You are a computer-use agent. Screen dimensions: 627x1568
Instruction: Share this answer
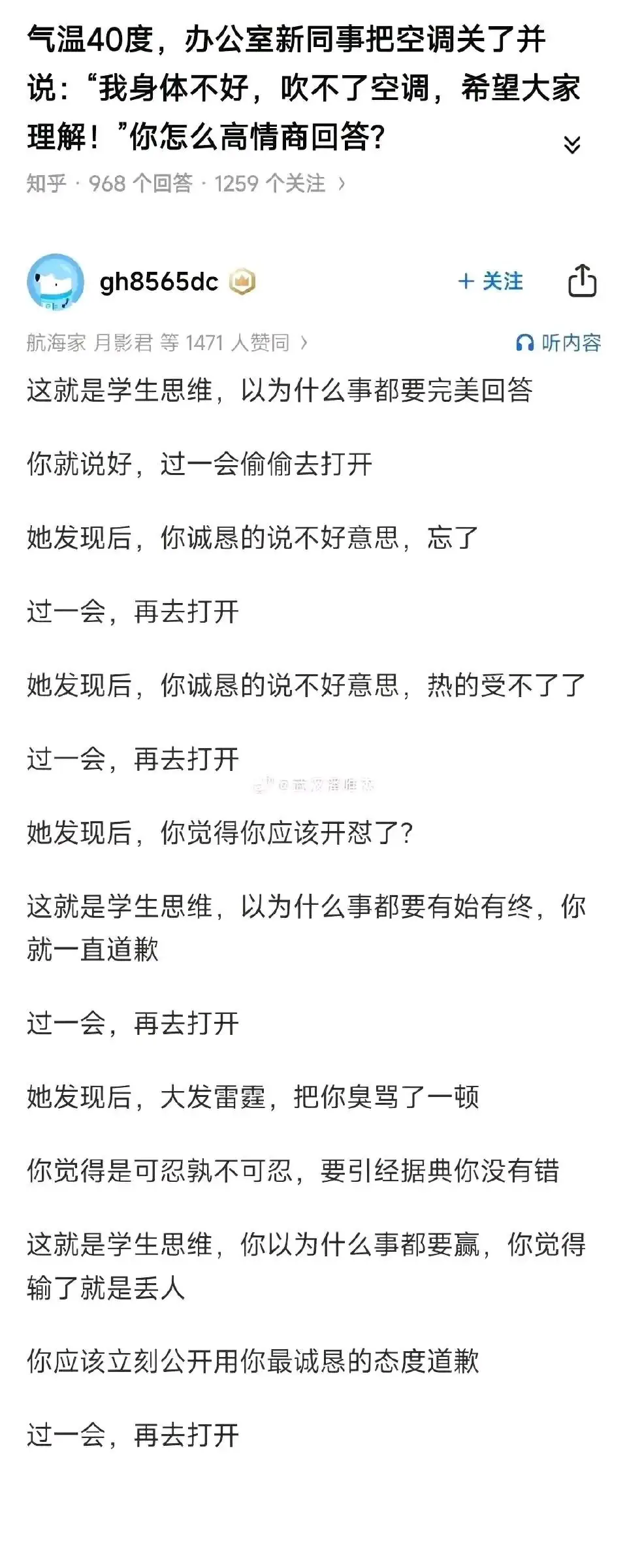tap(582, 281)
